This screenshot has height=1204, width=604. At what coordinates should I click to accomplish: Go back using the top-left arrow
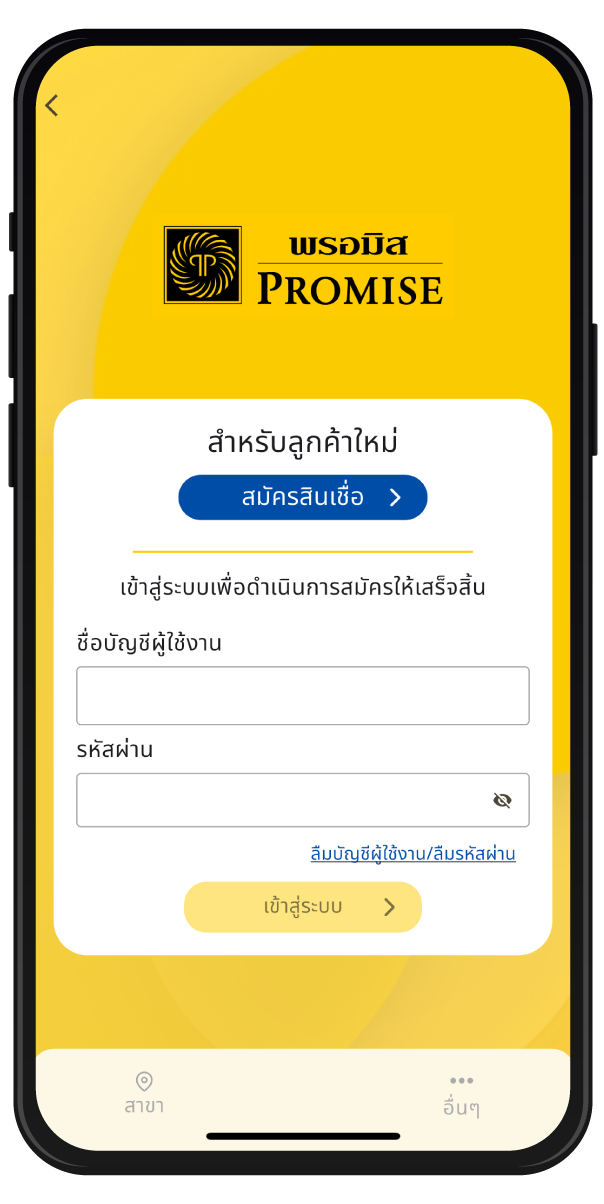click(52, 105)
